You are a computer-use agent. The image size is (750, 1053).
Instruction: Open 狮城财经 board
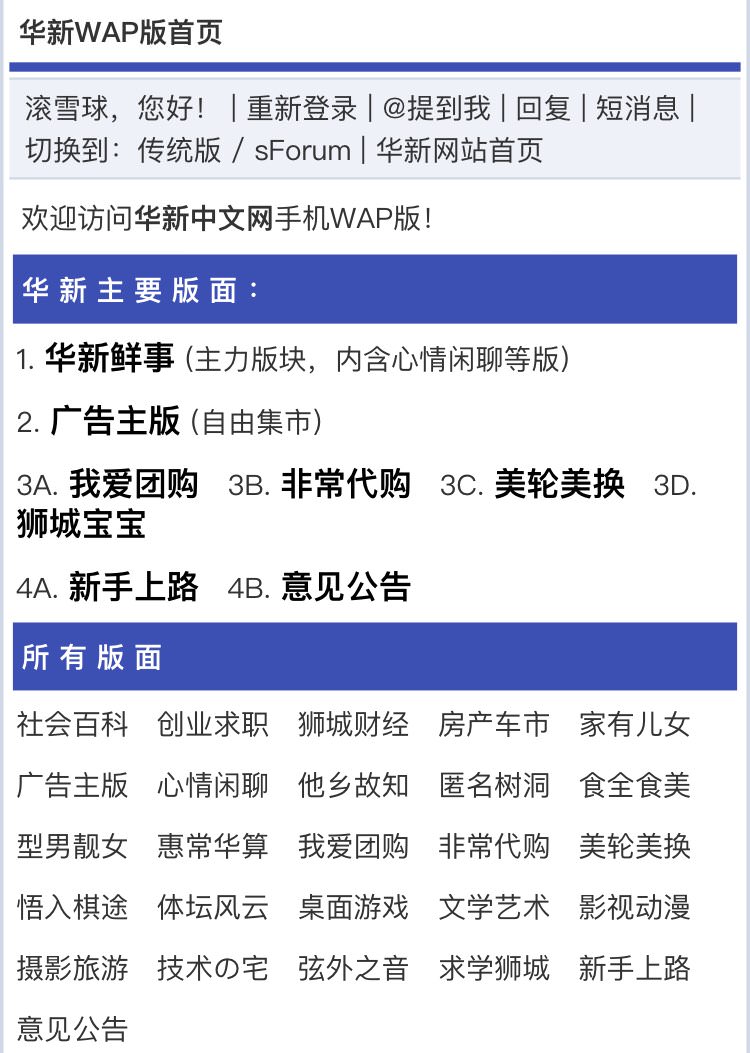point(354,724)
